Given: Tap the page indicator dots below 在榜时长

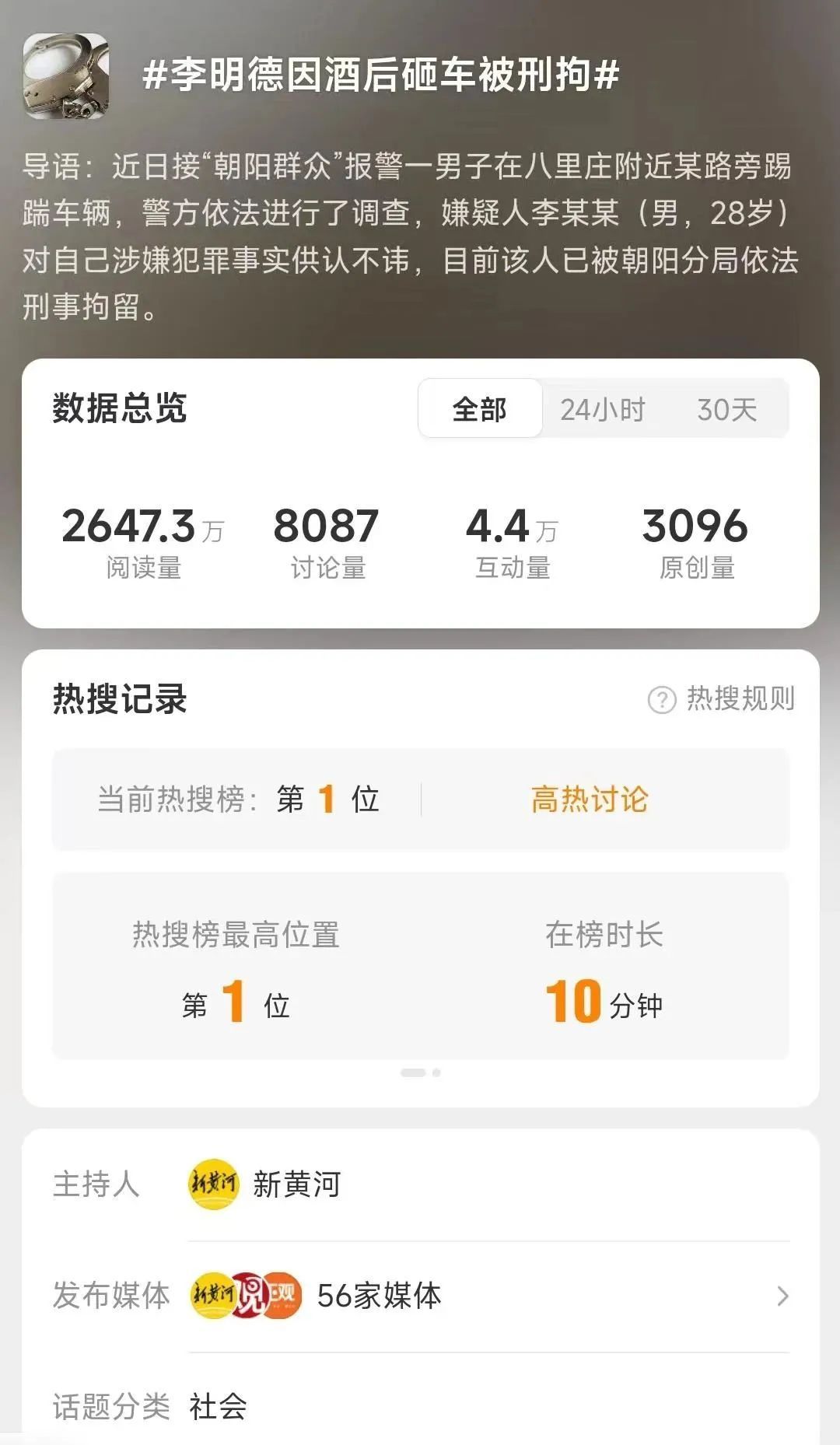Looking at the screenshot, I should [x=418, y=1072].
